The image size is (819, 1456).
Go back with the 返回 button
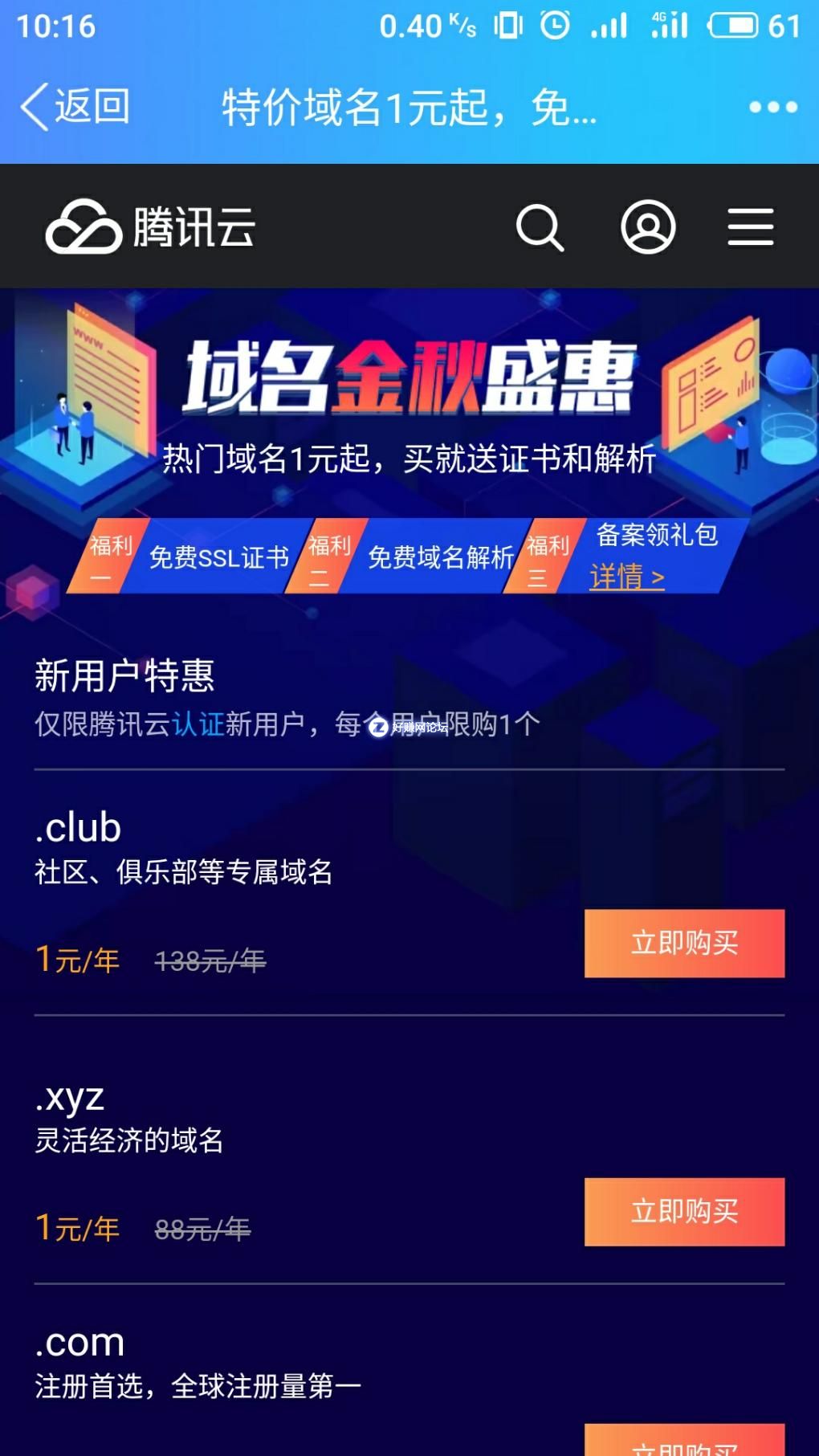[x=75, y=107]
